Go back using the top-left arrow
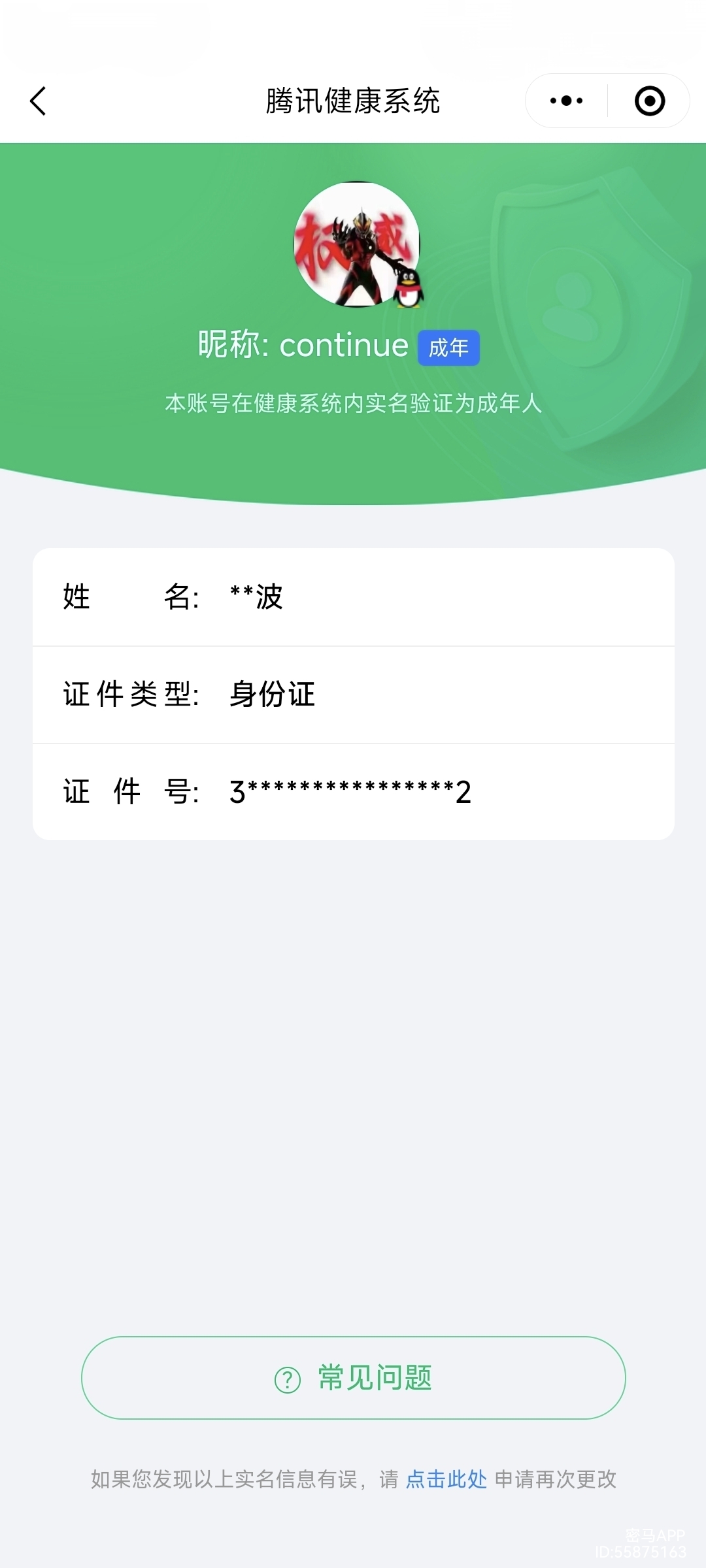 tap(38, 101)
